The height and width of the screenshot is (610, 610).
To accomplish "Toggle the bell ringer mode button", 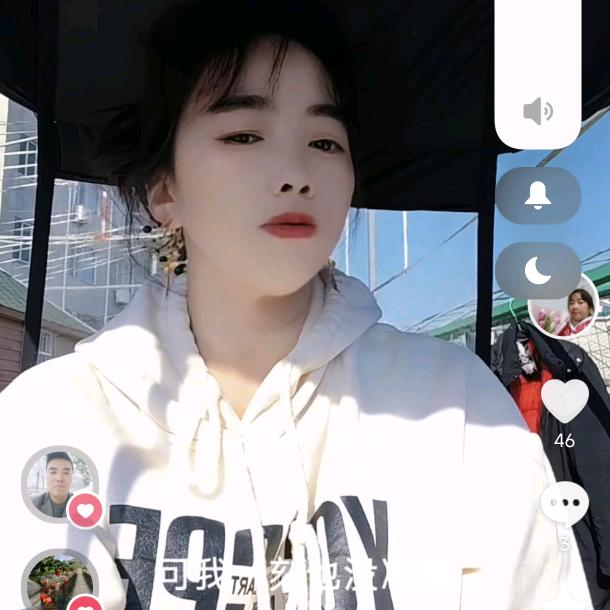I will tap(538, 196).
